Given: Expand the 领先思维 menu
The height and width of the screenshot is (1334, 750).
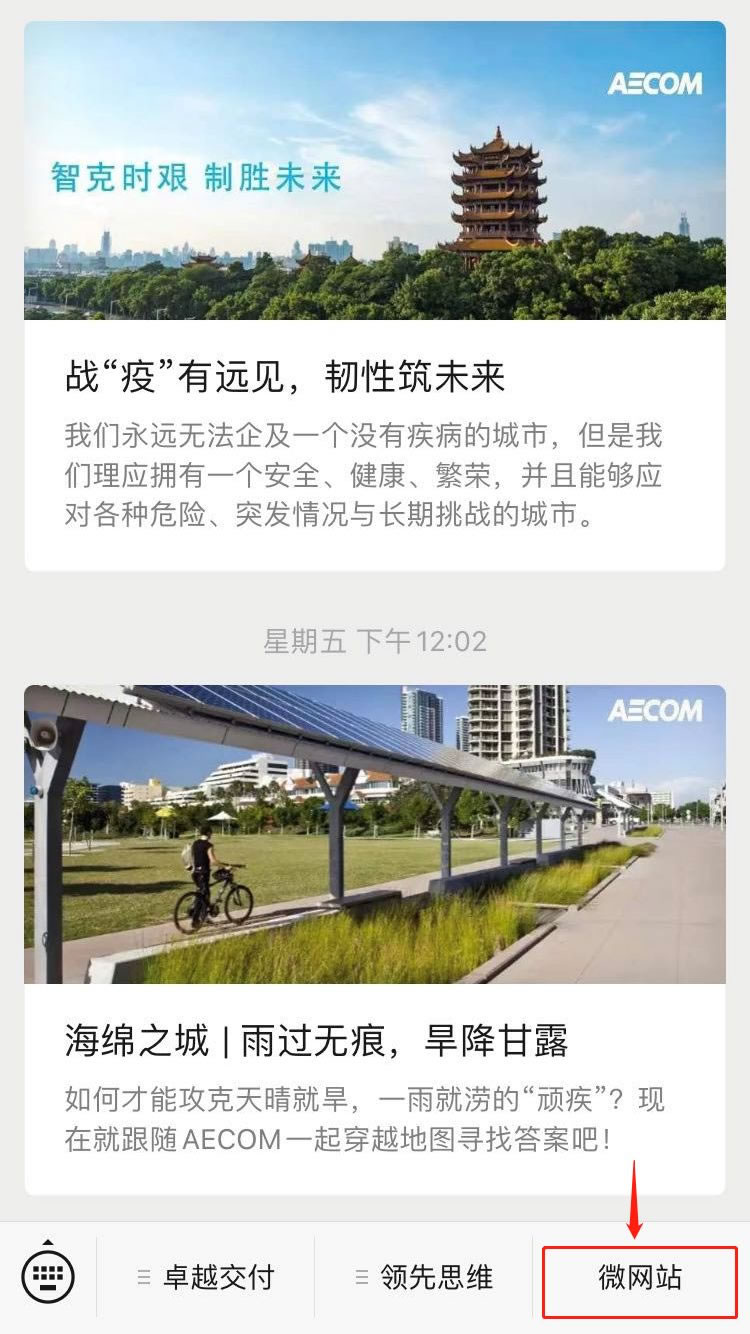Looking at the screenshot, I should 424,1277.
